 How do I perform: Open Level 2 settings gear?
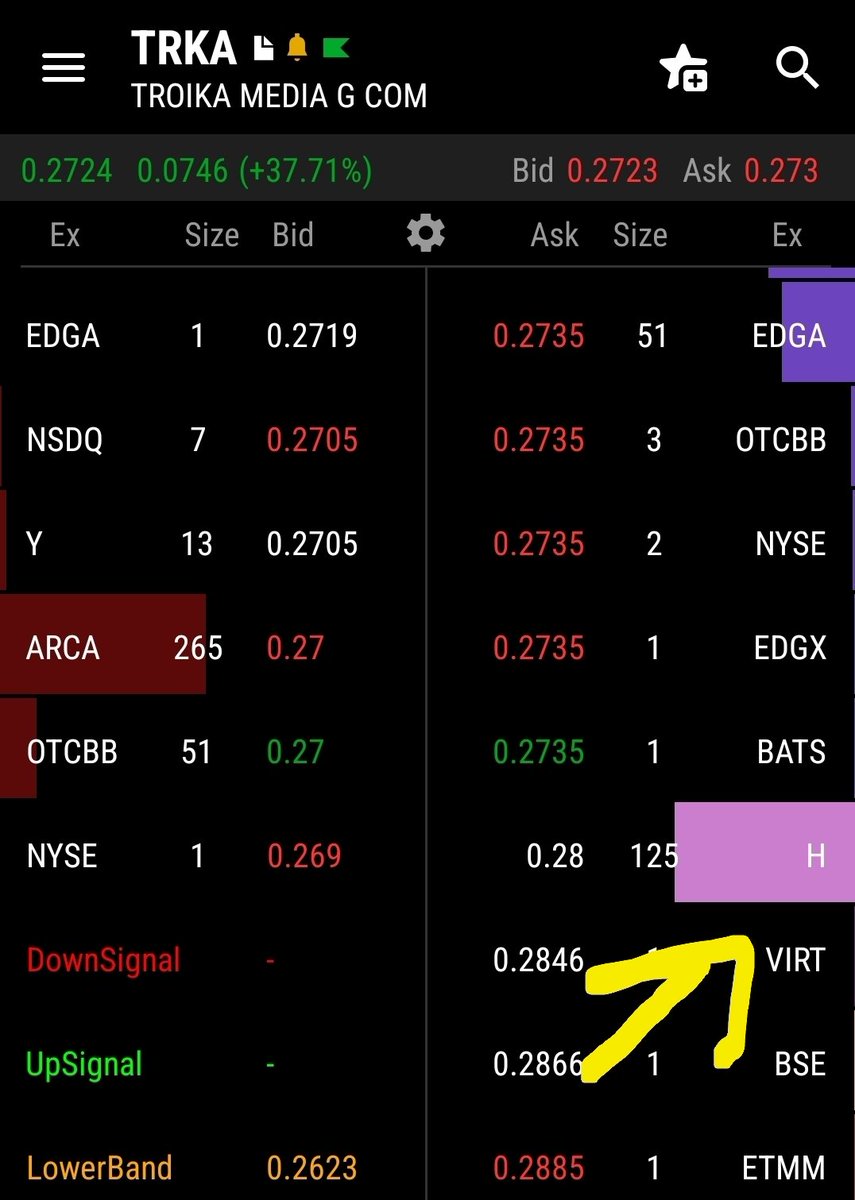tap(425, 234)
